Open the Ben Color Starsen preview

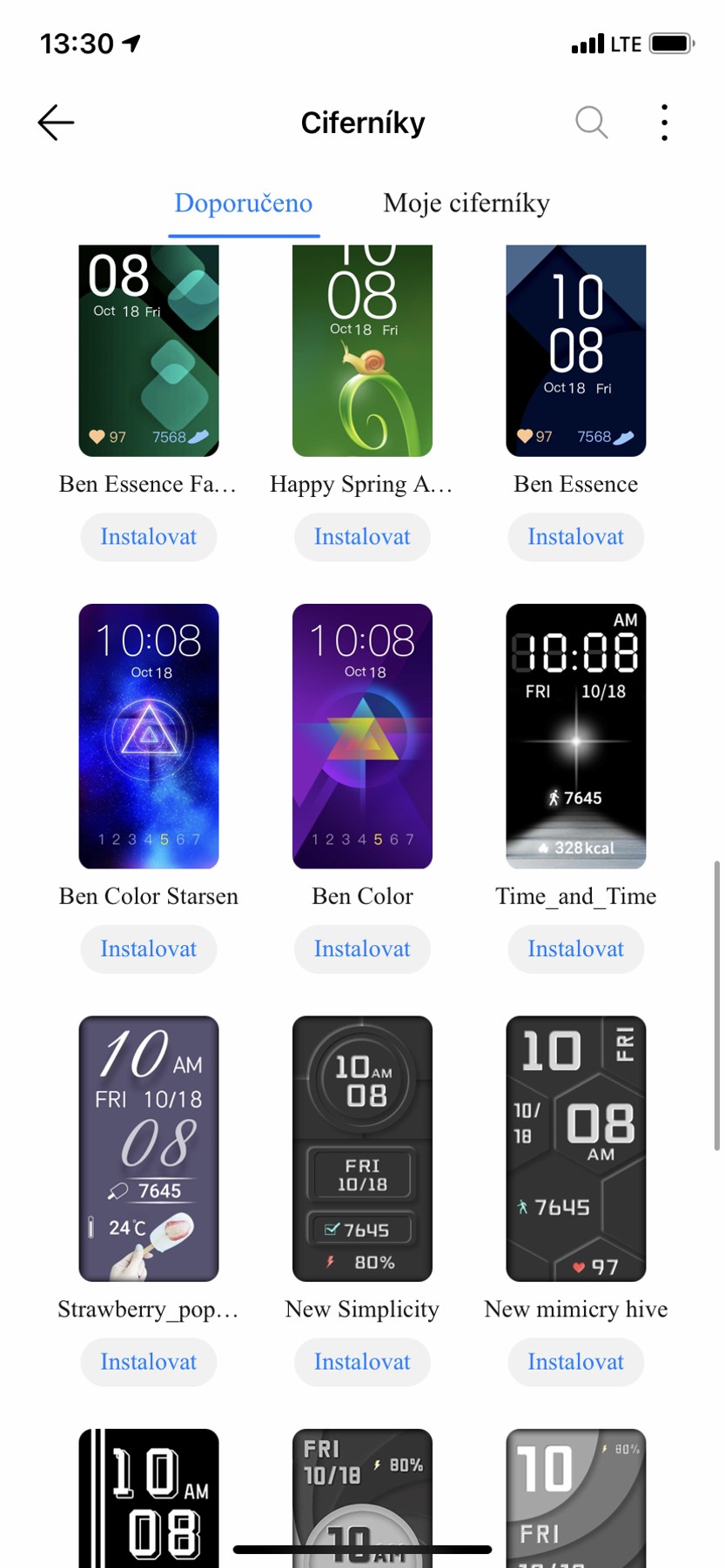click(149, 736)
